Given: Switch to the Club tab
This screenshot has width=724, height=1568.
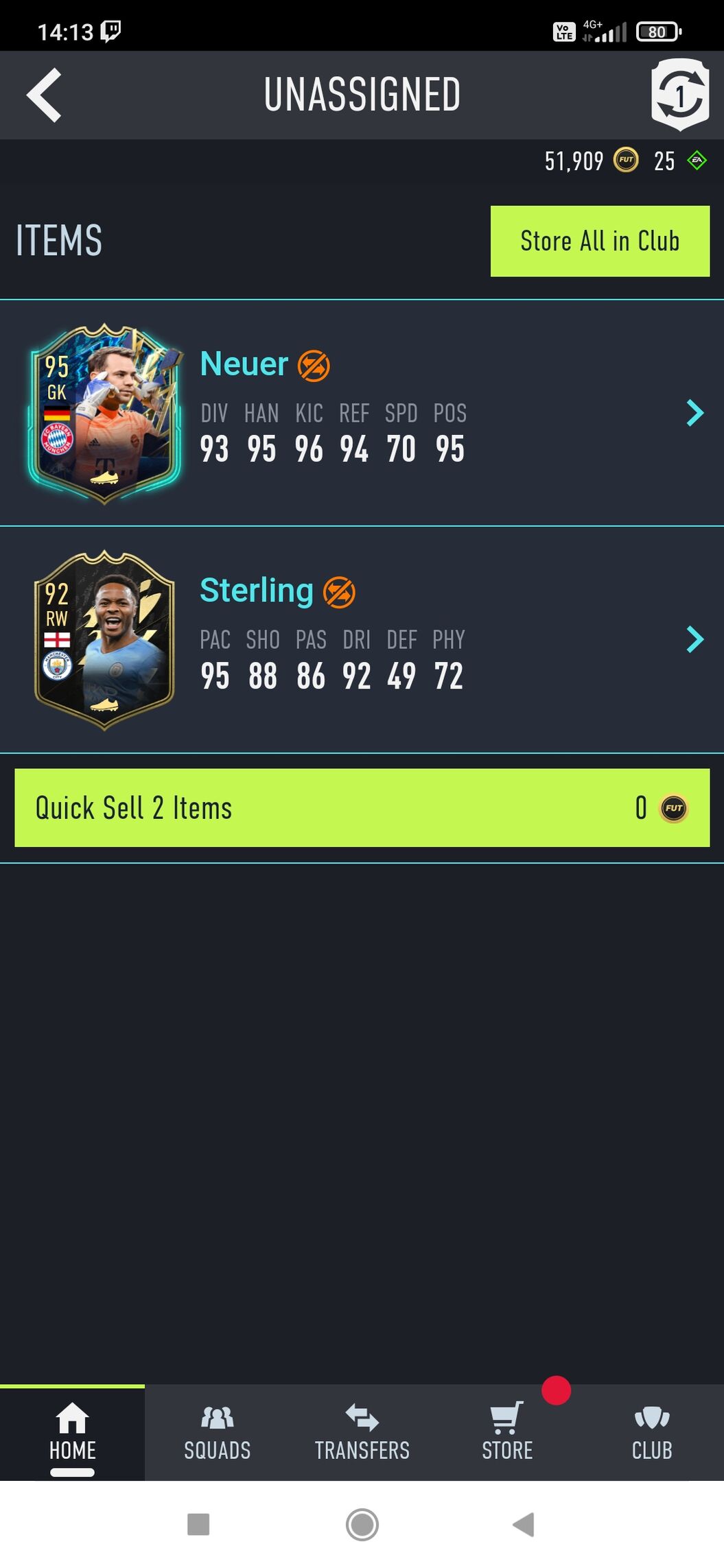Looking at the screenshot, I should (x=651, y=1432).
